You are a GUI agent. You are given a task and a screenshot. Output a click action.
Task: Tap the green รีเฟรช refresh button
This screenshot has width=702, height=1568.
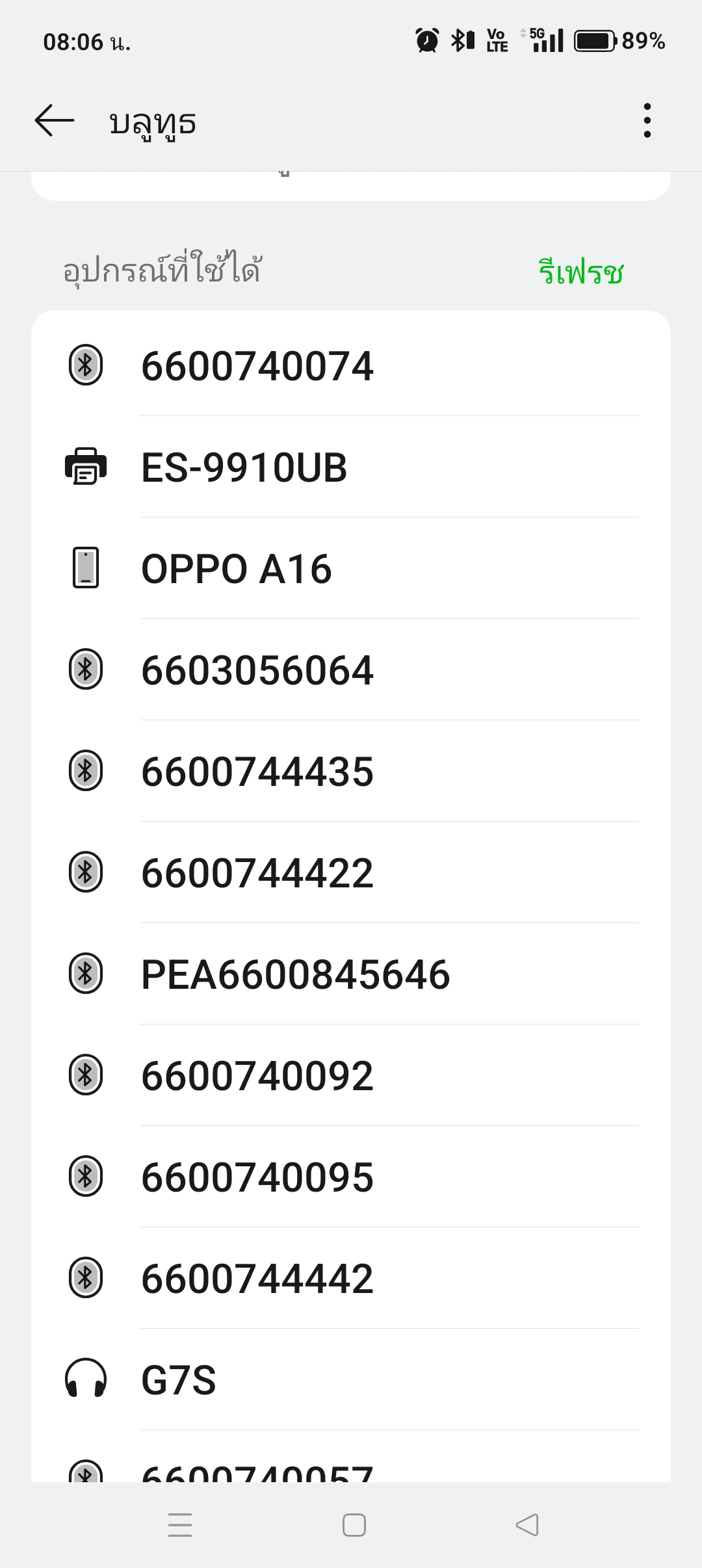click(581, 271)
